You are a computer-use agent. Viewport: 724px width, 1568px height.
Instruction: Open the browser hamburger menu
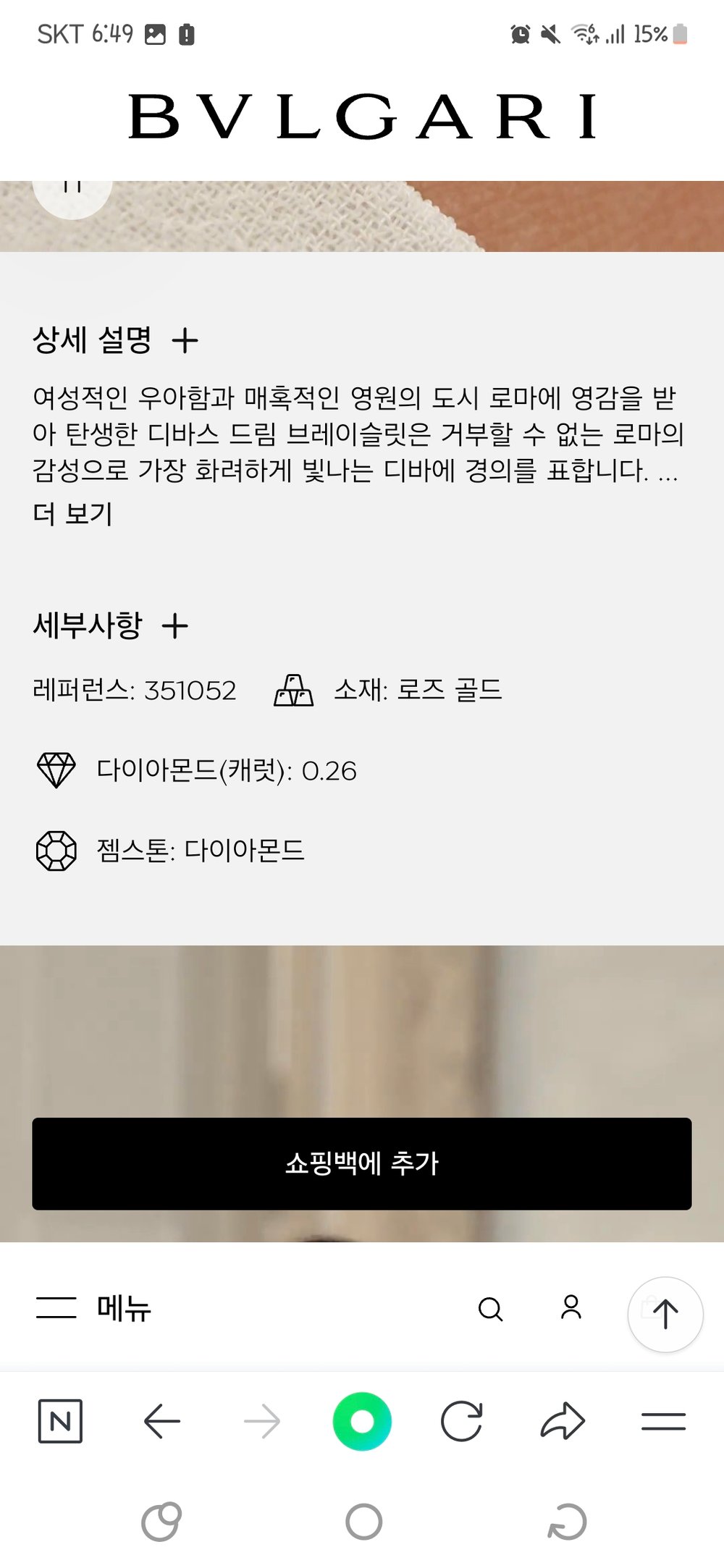(x=663, y=1421)
